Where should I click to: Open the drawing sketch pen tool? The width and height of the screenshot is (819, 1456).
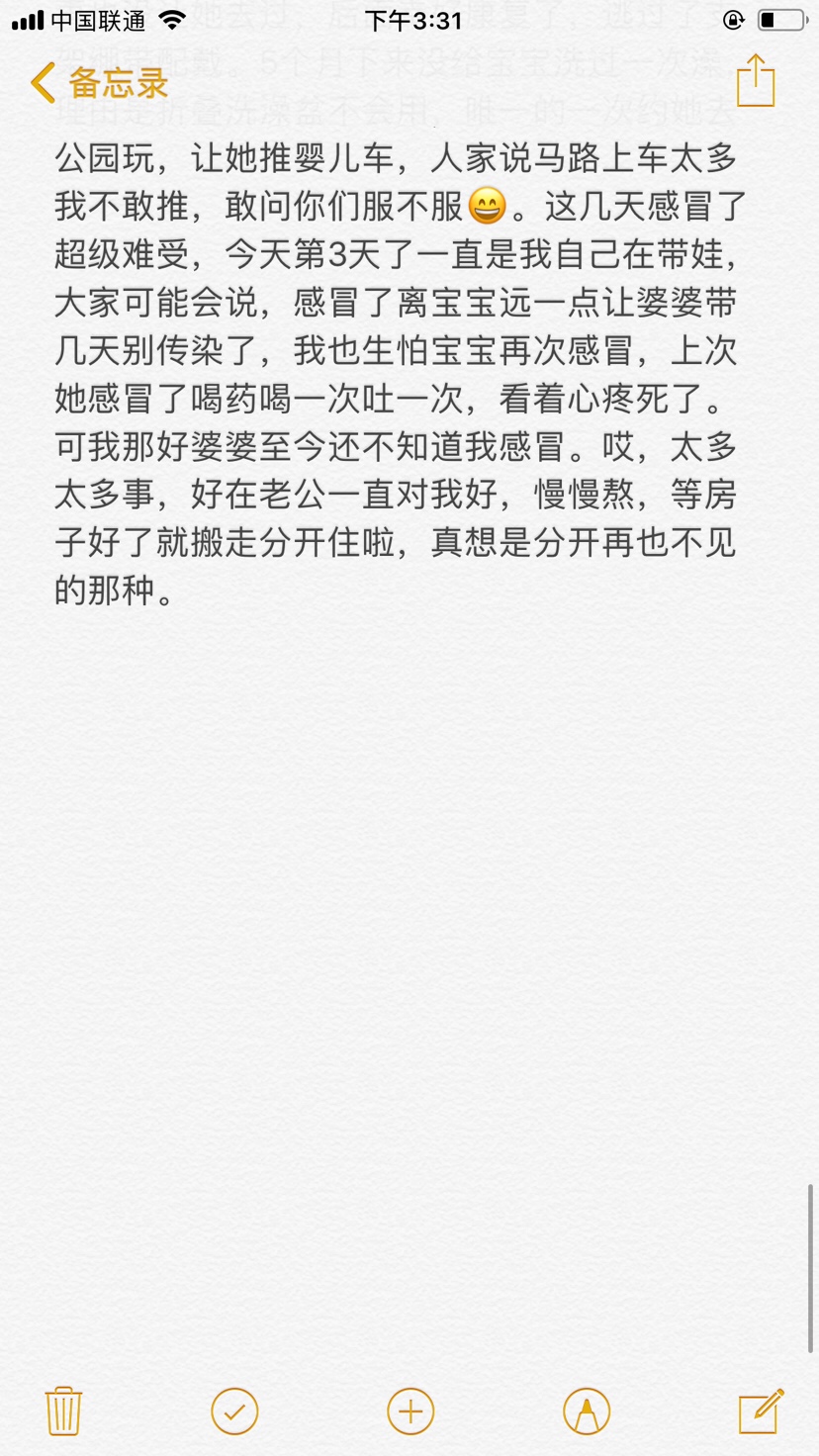[587, 1410]
